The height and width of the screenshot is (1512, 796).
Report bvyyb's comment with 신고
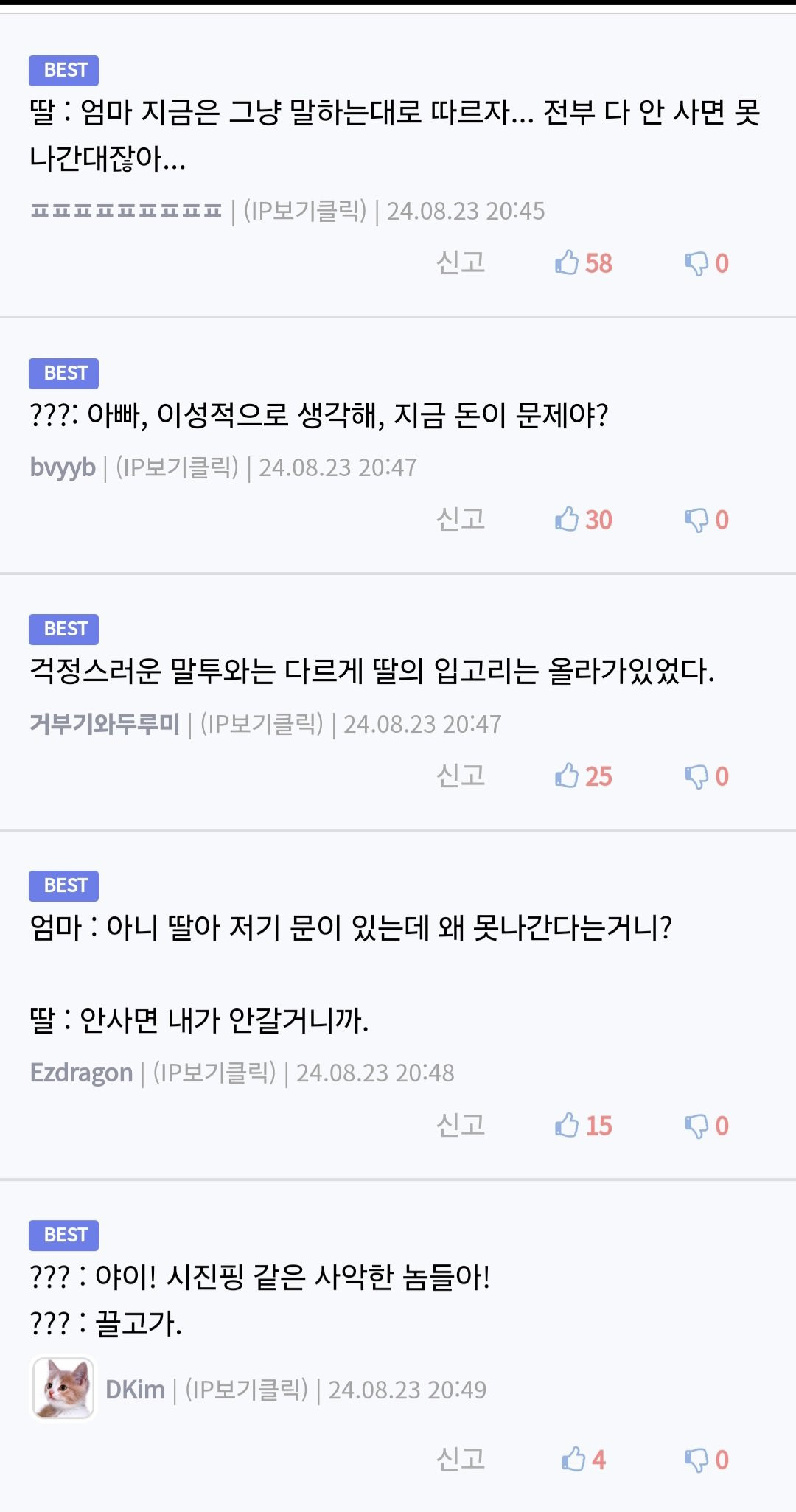coord(461,519)
